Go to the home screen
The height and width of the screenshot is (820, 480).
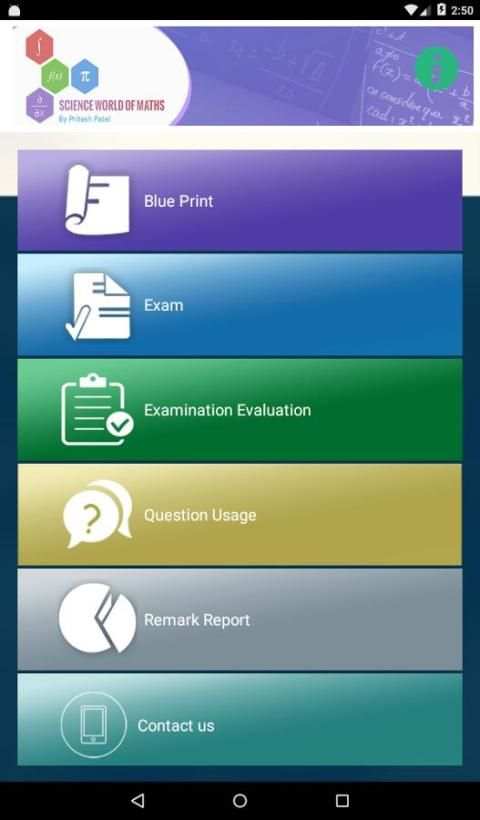[240, 800]
